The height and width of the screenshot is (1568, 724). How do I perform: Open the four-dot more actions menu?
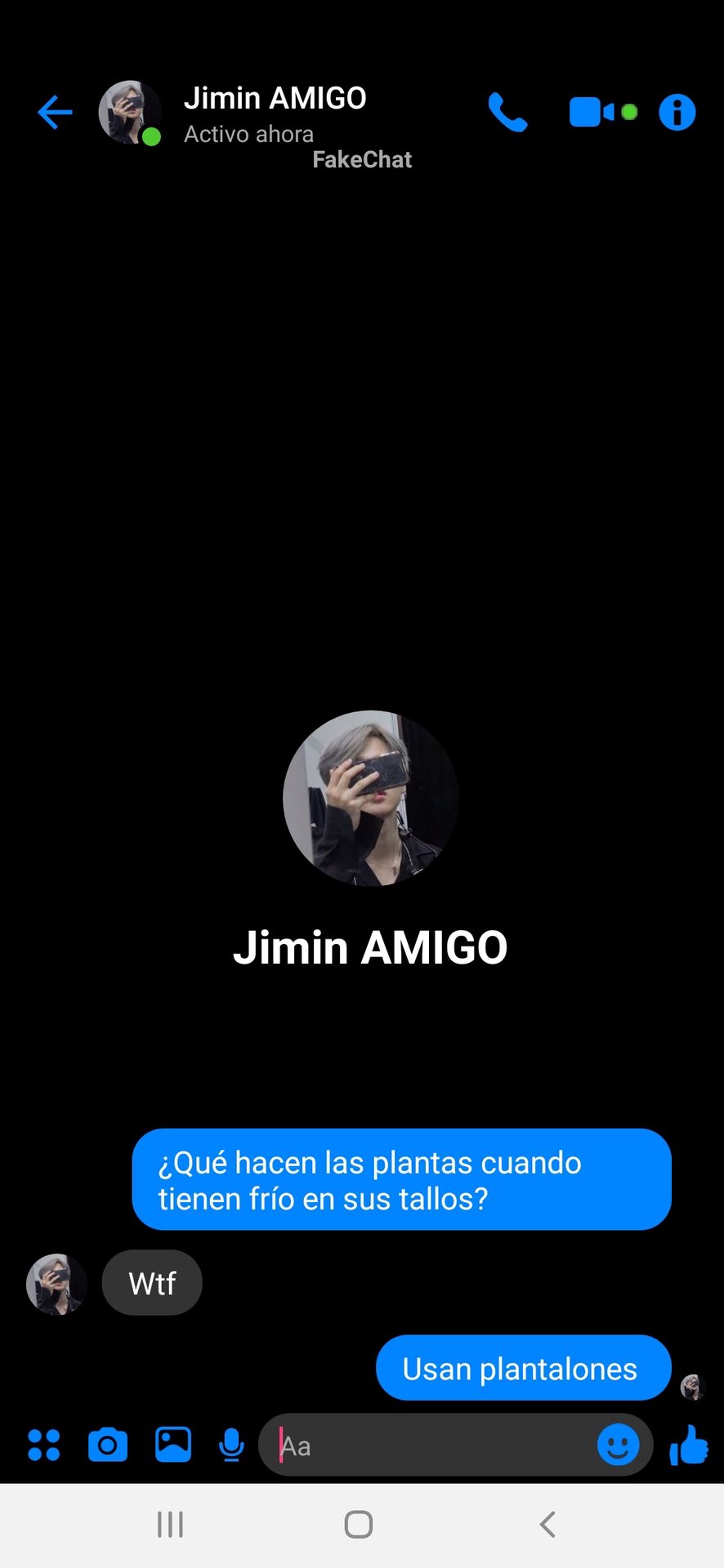point(44,1445)
